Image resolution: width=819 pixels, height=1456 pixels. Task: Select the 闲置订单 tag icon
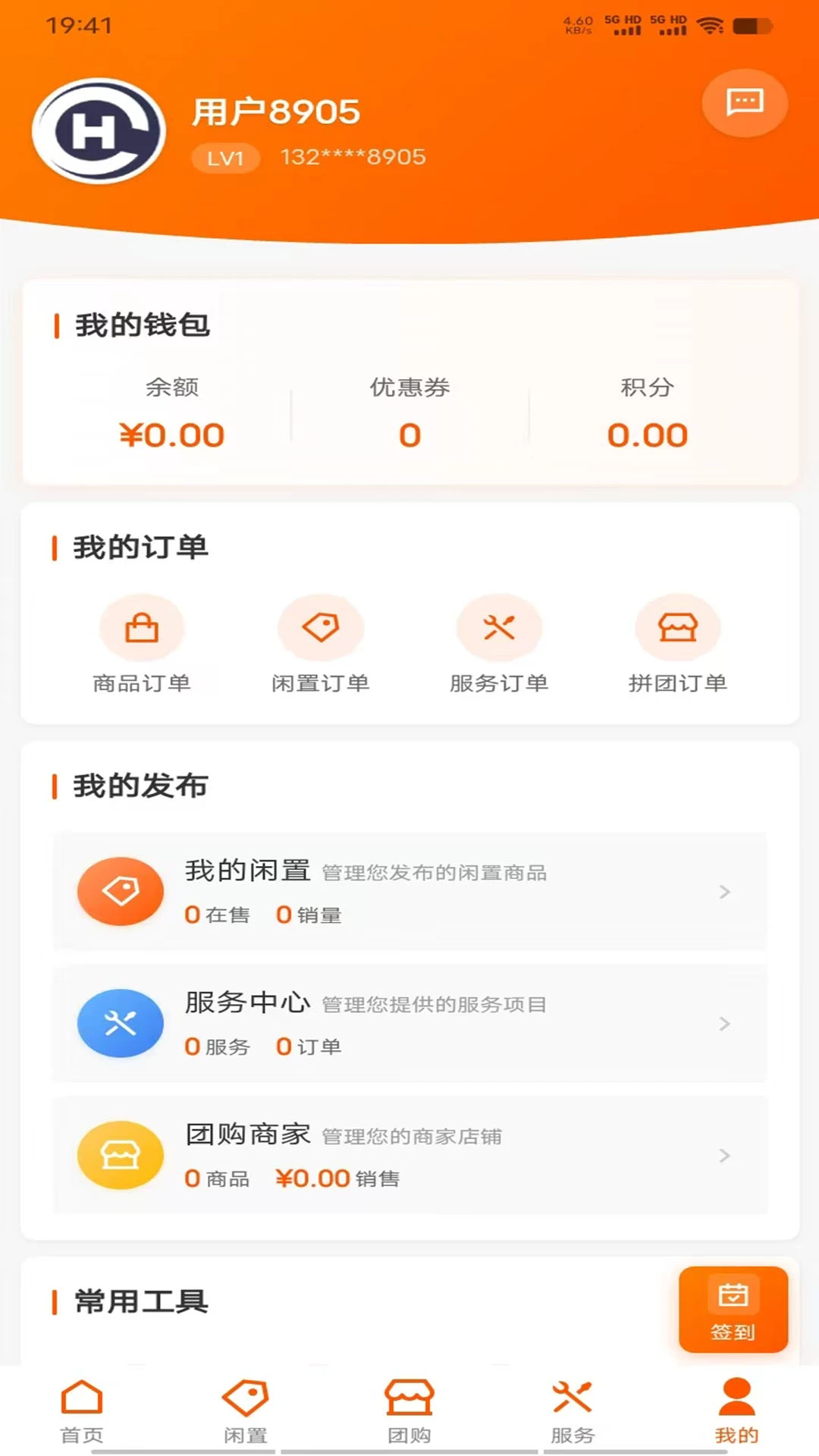coord(321,628)
